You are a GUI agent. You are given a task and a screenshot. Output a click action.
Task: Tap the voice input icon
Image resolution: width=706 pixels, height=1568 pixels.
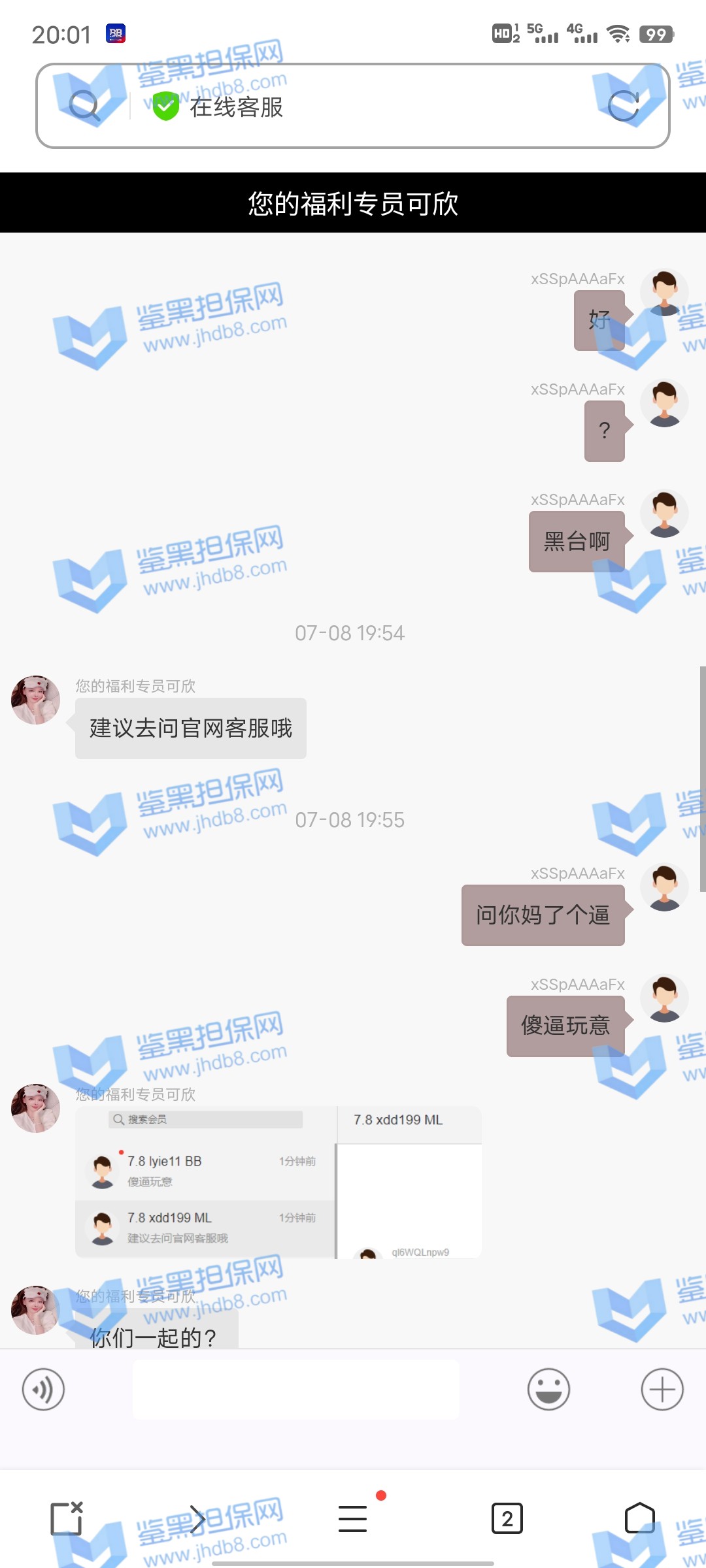tap(43, 1390)
